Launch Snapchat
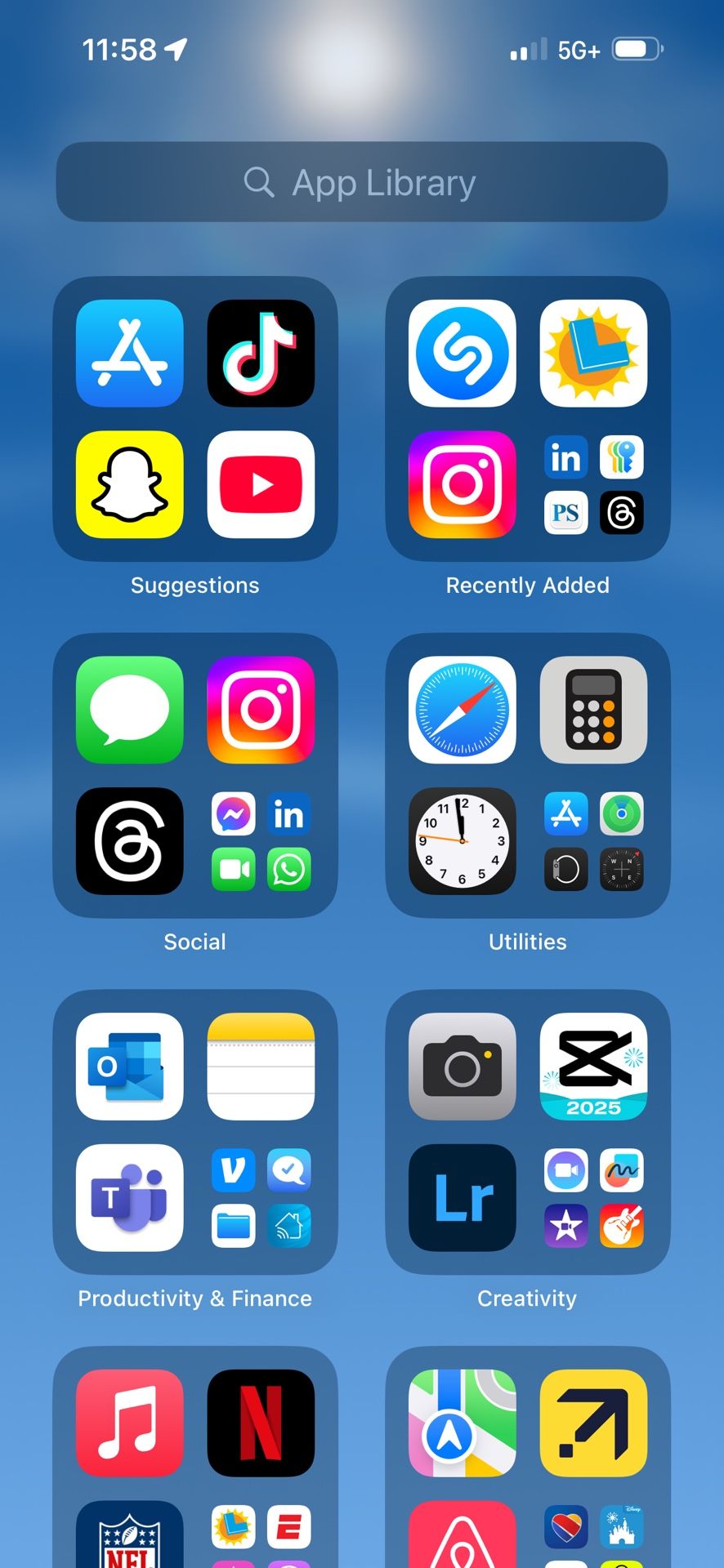This screenshot has height=1568, width=724. (129, 484)
